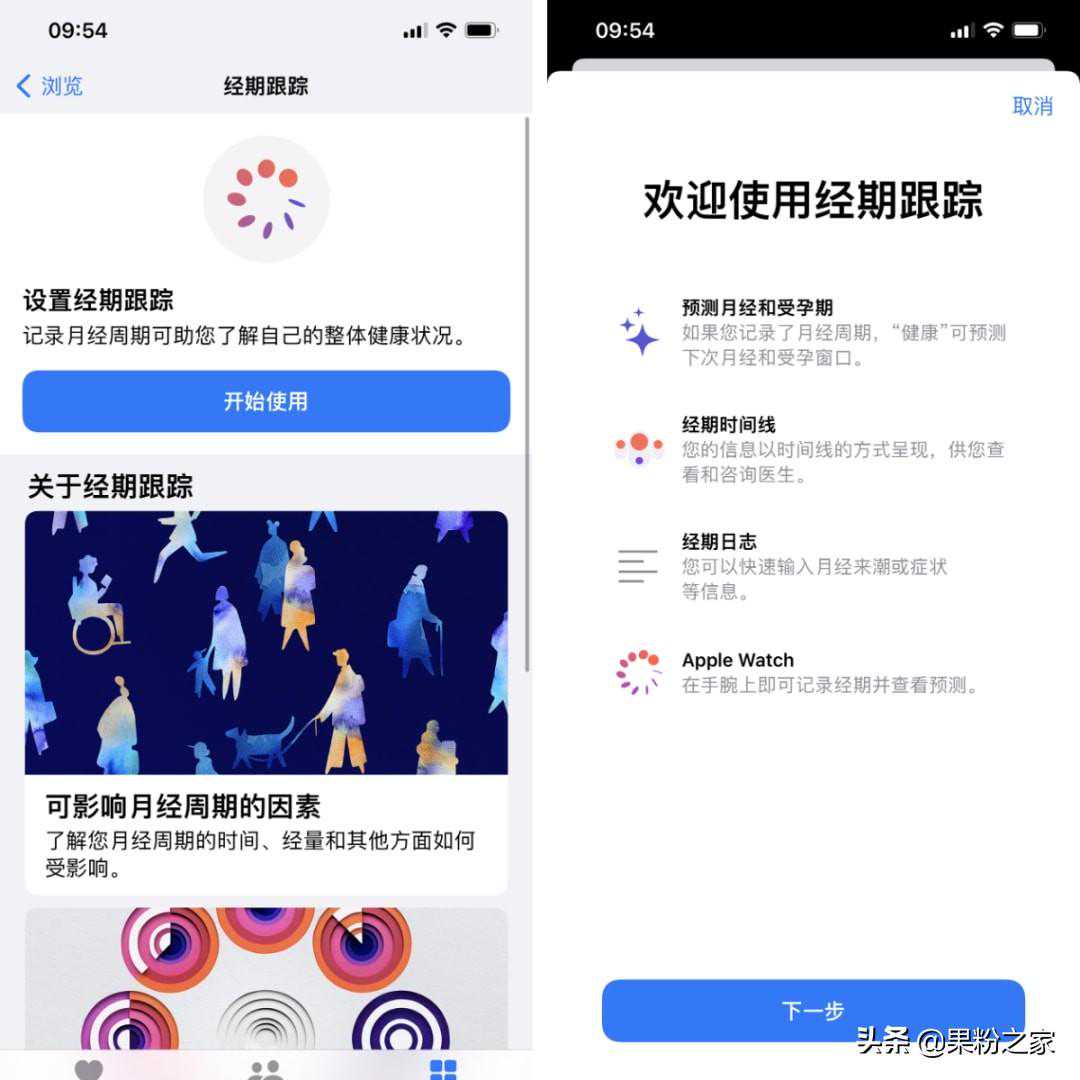Select the grid browse tab
Viewport: 1080px width, 1080px height.
tap(443, 1069)
